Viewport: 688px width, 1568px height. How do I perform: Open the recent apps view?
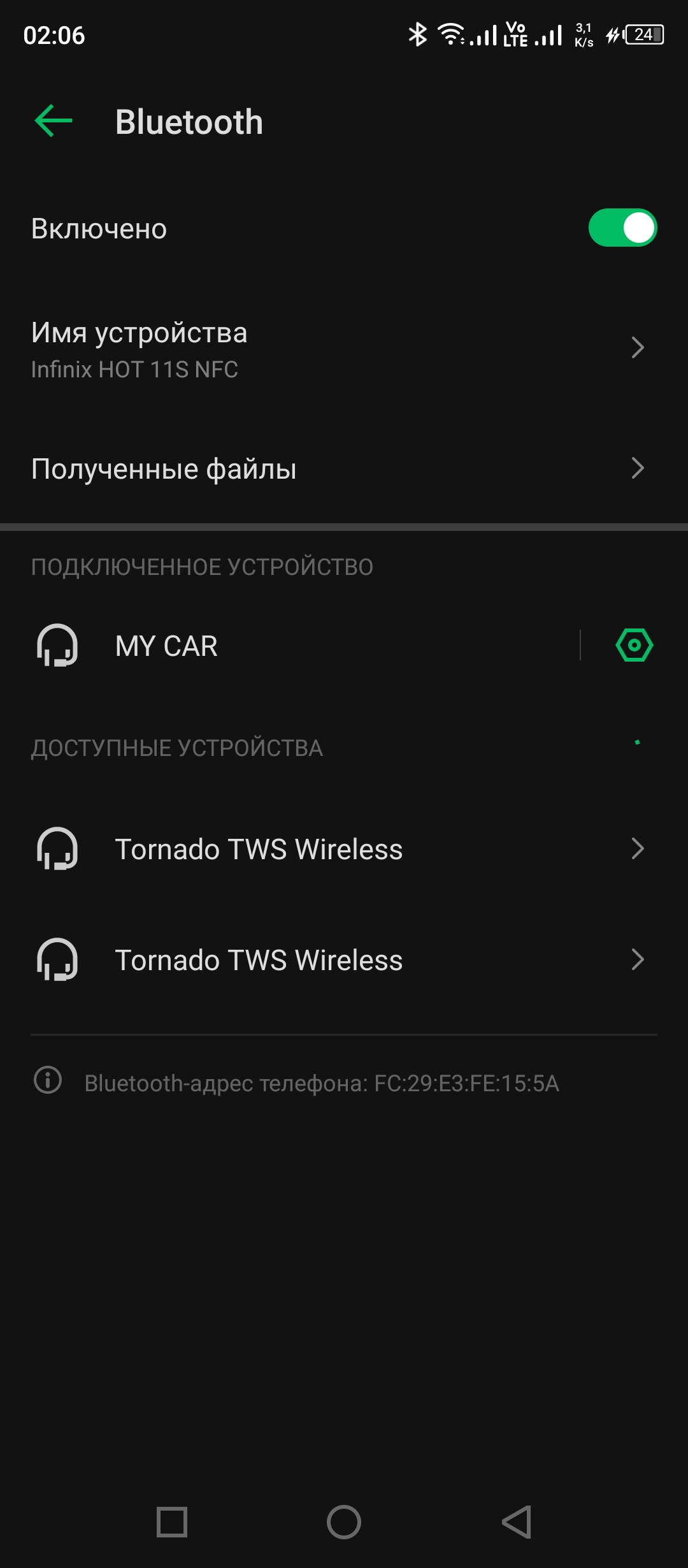tap(172, 1522)
